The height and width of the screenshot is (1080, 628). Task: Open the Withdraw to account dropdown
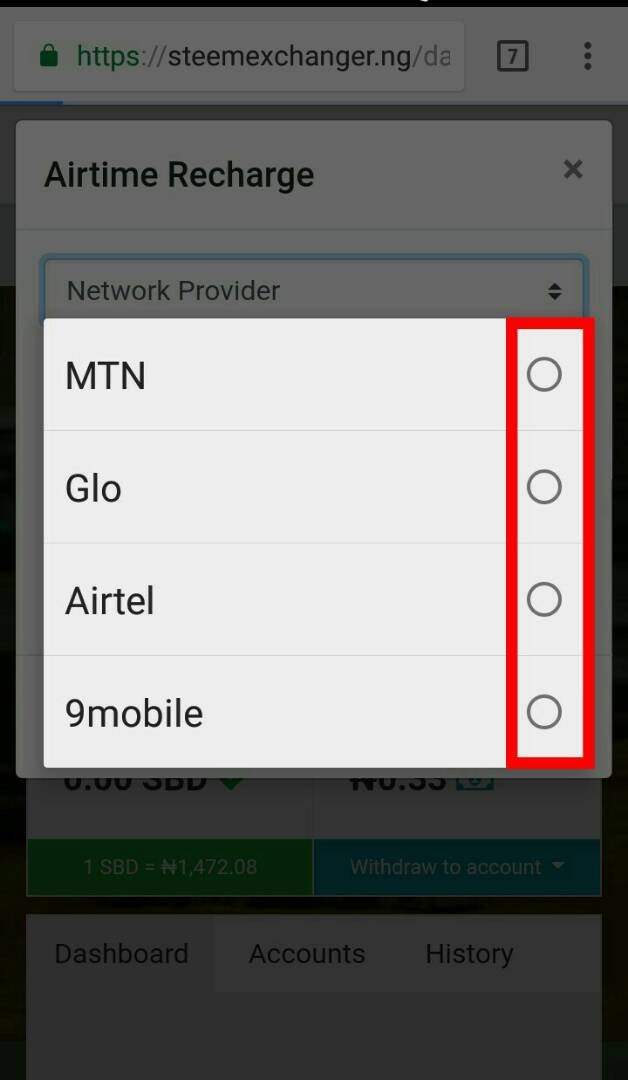457,867
